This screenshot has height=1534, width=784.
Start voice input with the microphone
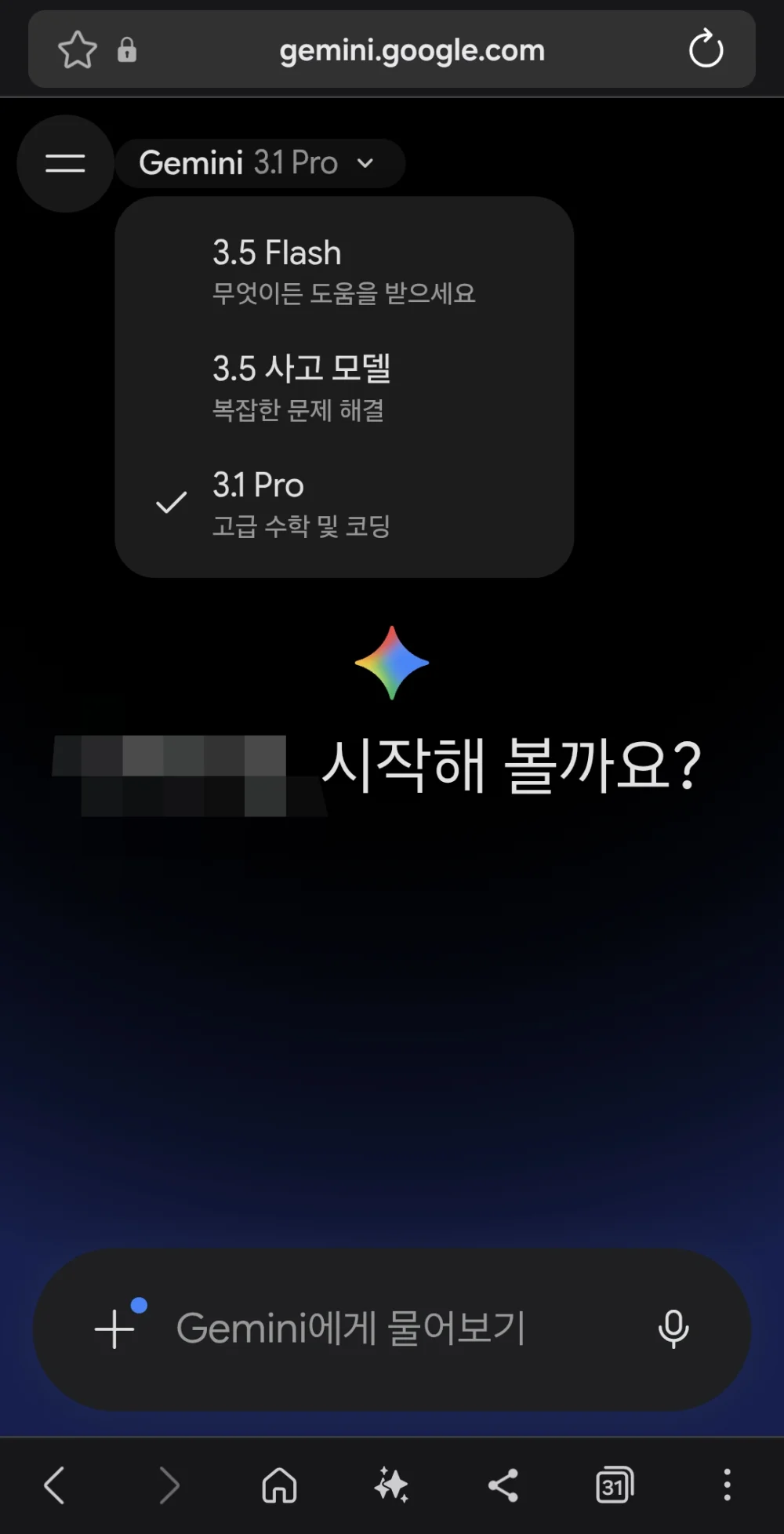pos(673,1329)
